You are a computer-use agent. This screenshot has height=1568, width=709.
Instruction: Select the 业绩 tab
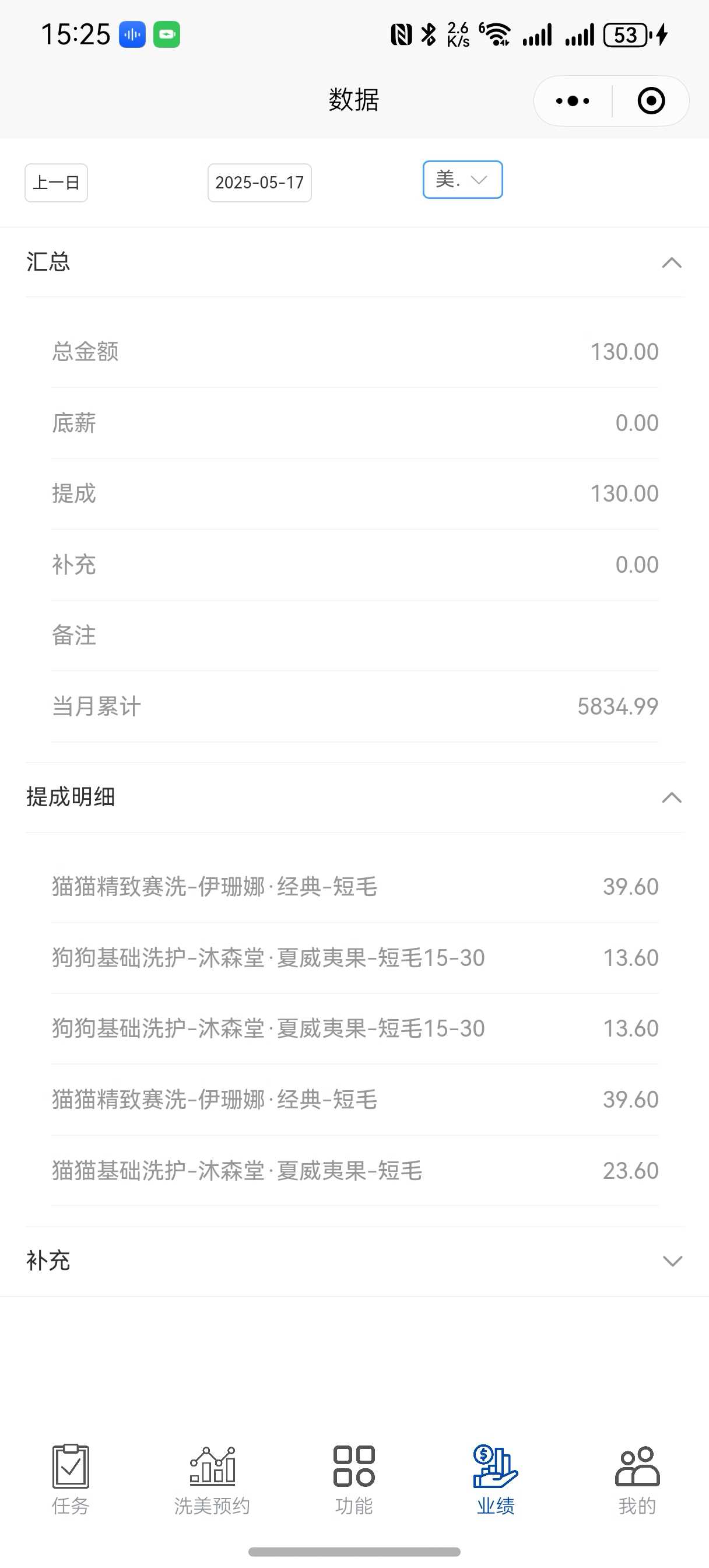tap(496, 1479)
